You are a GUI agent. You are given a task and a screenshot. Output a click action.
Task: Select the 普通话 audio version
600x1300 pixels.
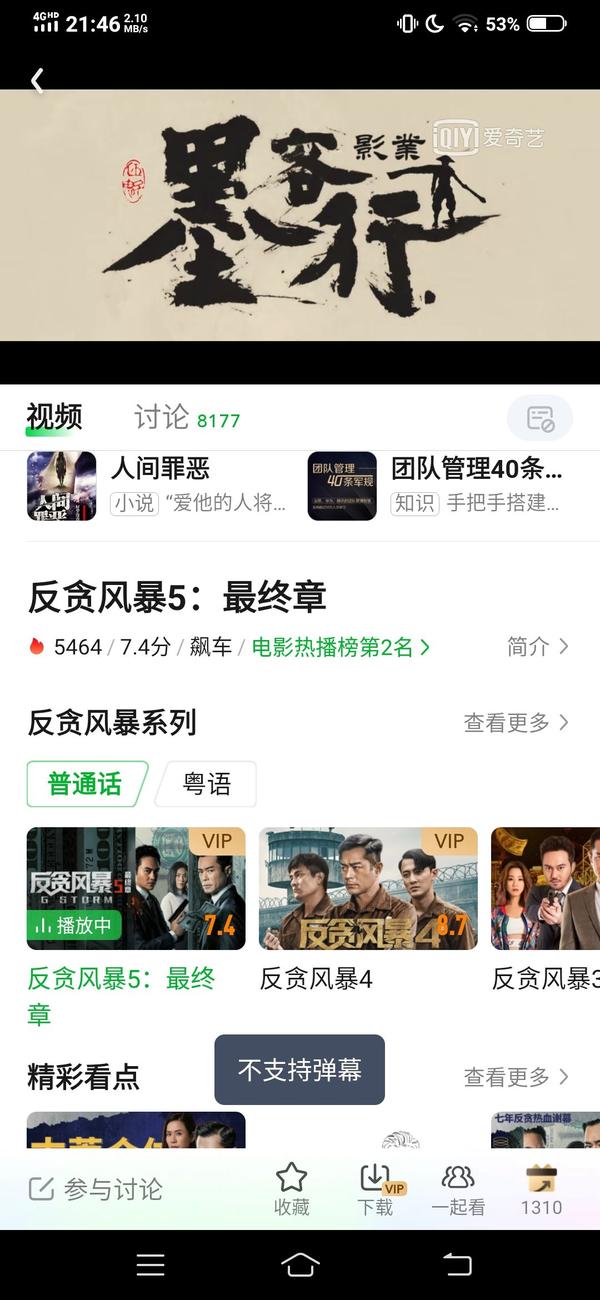[x=86, y=784]
